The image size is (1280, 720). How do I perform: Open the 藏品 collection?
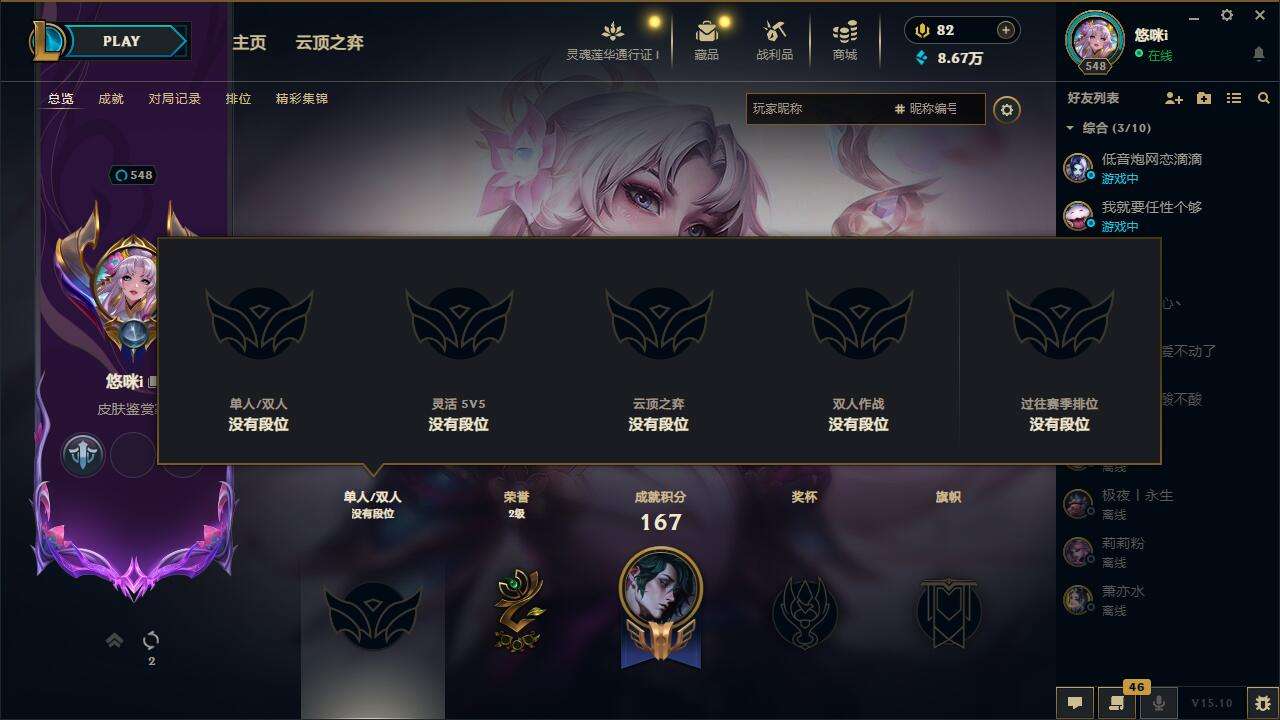point(707,40)
